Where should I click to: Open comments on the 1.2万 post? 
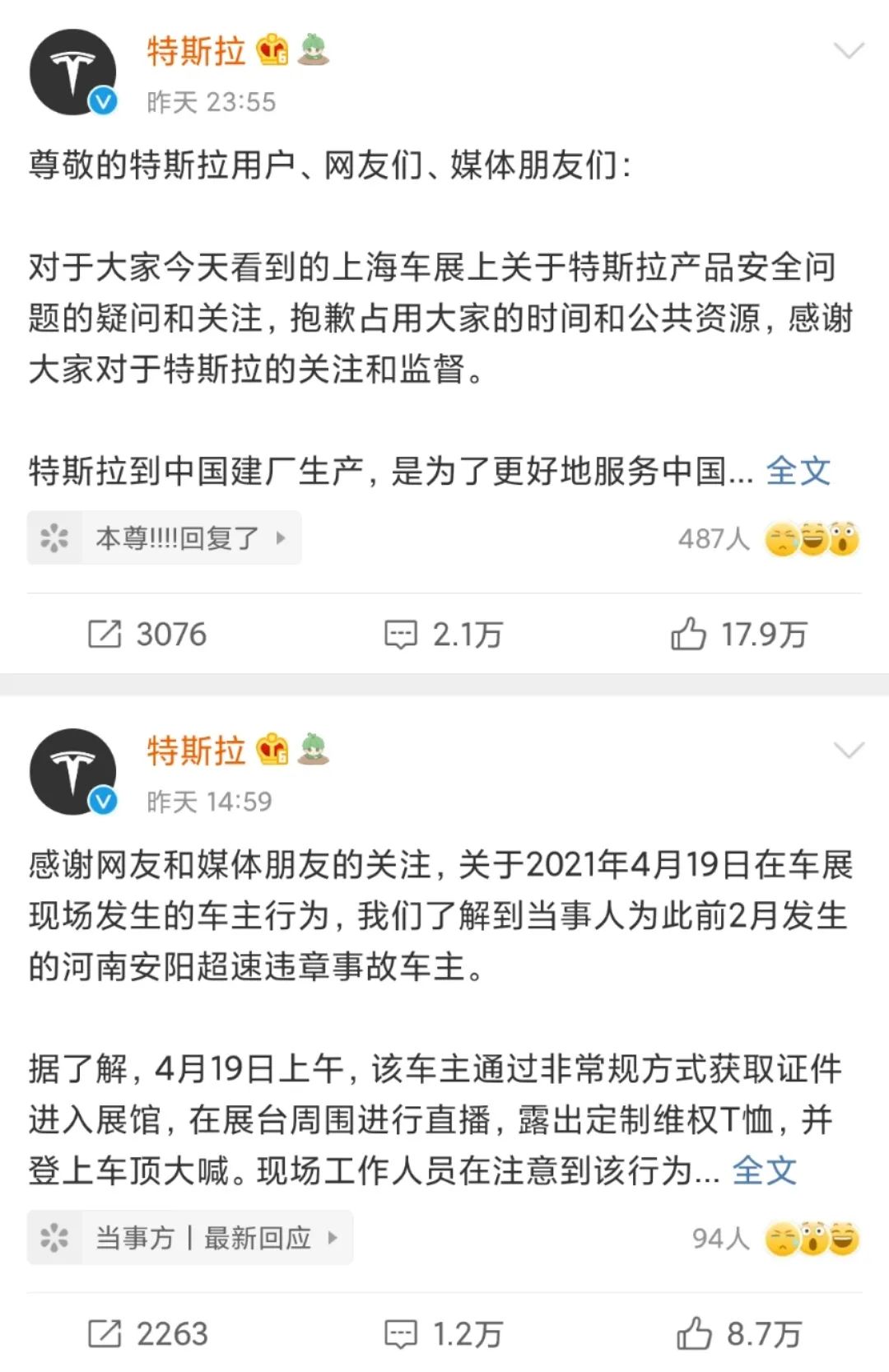coord(443,1333)
